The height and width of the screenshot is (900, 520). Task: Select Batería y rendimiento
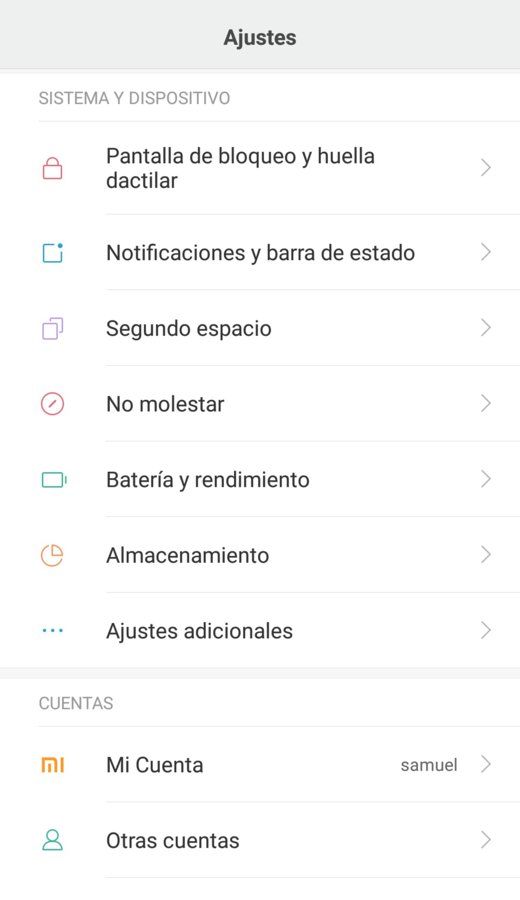260,479
